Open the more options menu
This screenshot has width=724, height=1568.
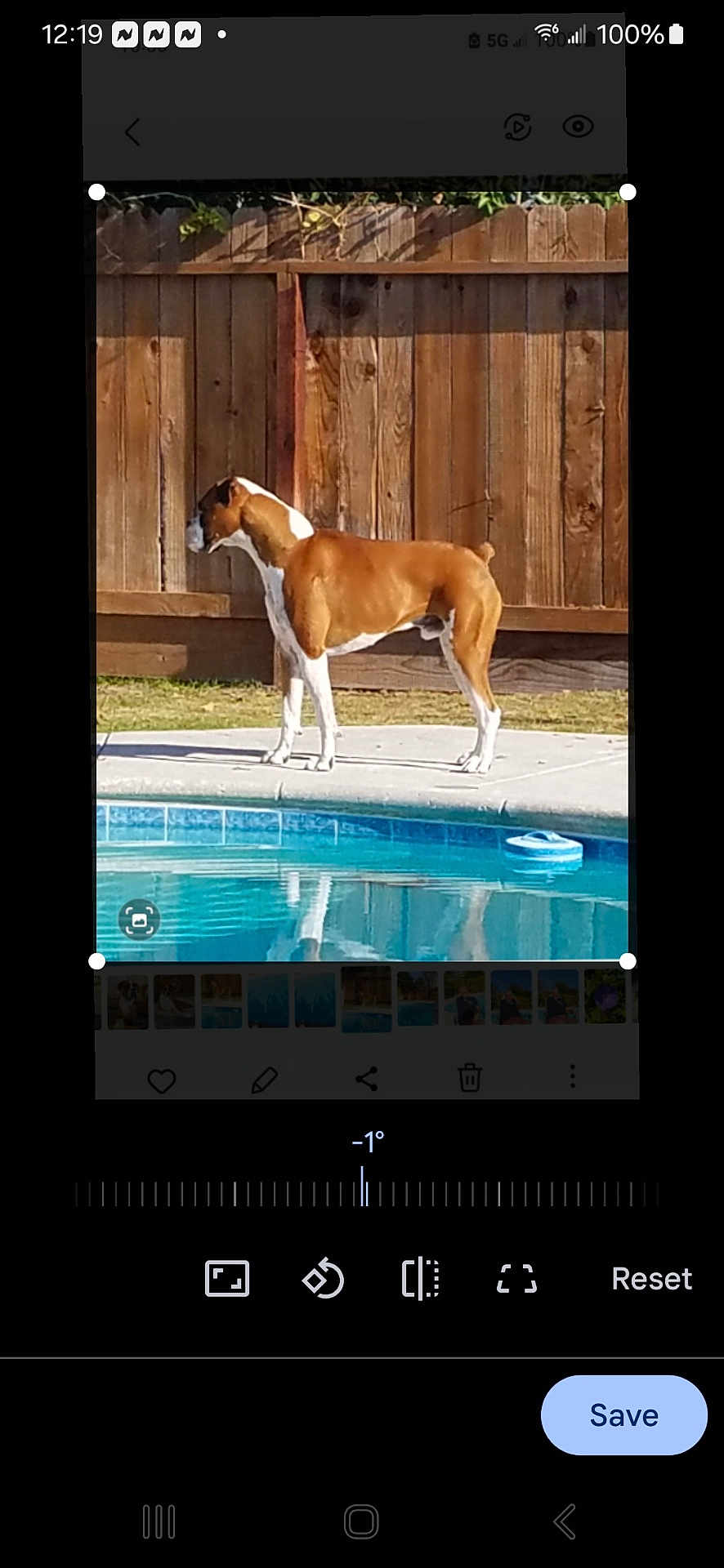[x=572, y=1078]
